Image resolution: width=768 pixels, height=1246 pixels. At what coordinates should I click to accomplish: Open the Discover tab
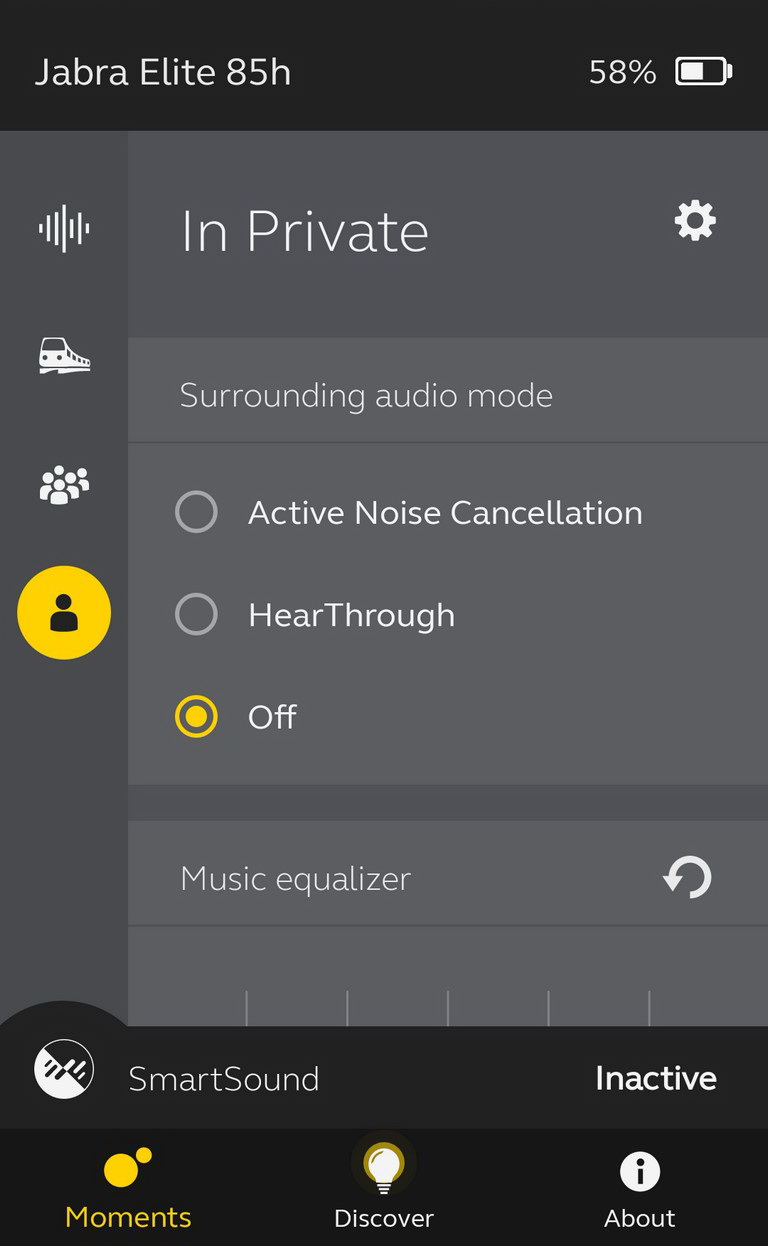[x=384, y=1188]
